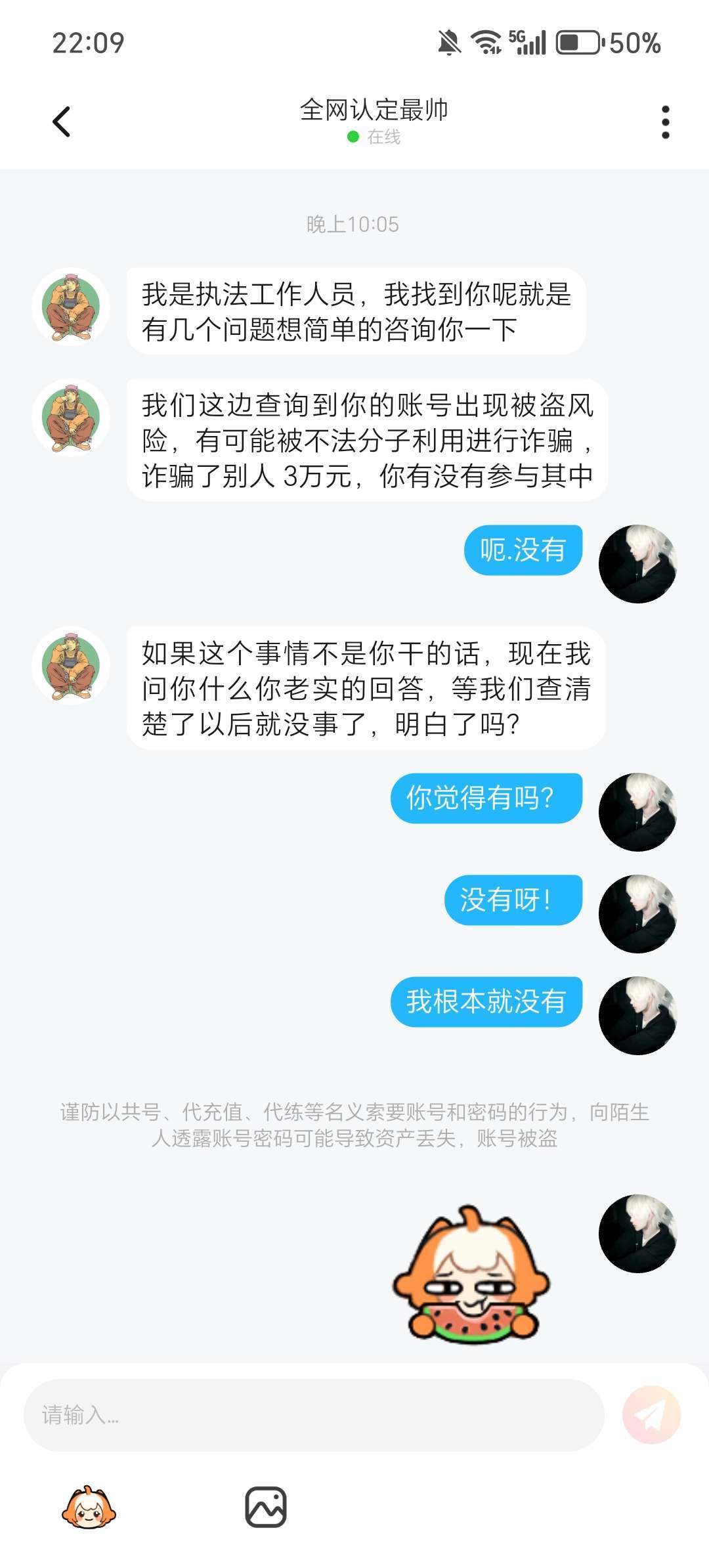Focus the 请输入 message input field
Screen dimensions: 709x1568
(314, 1415)
